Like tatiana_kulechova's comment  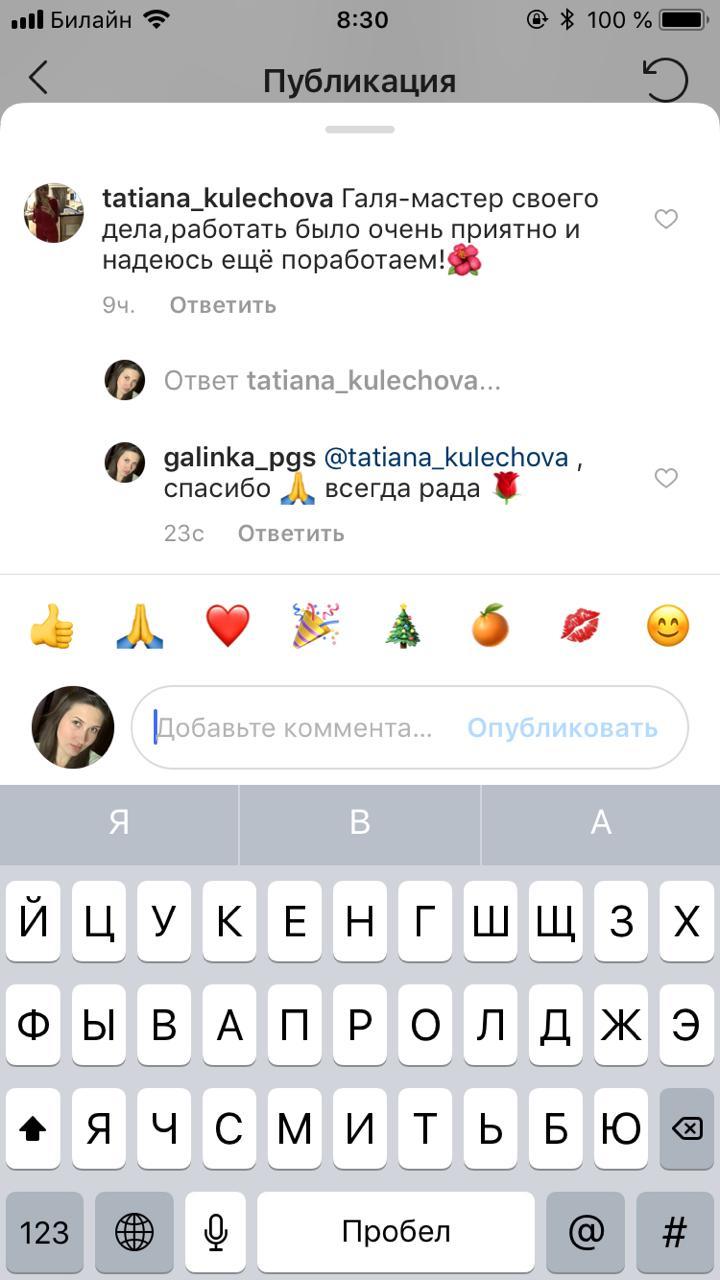(x=666, y=219)
